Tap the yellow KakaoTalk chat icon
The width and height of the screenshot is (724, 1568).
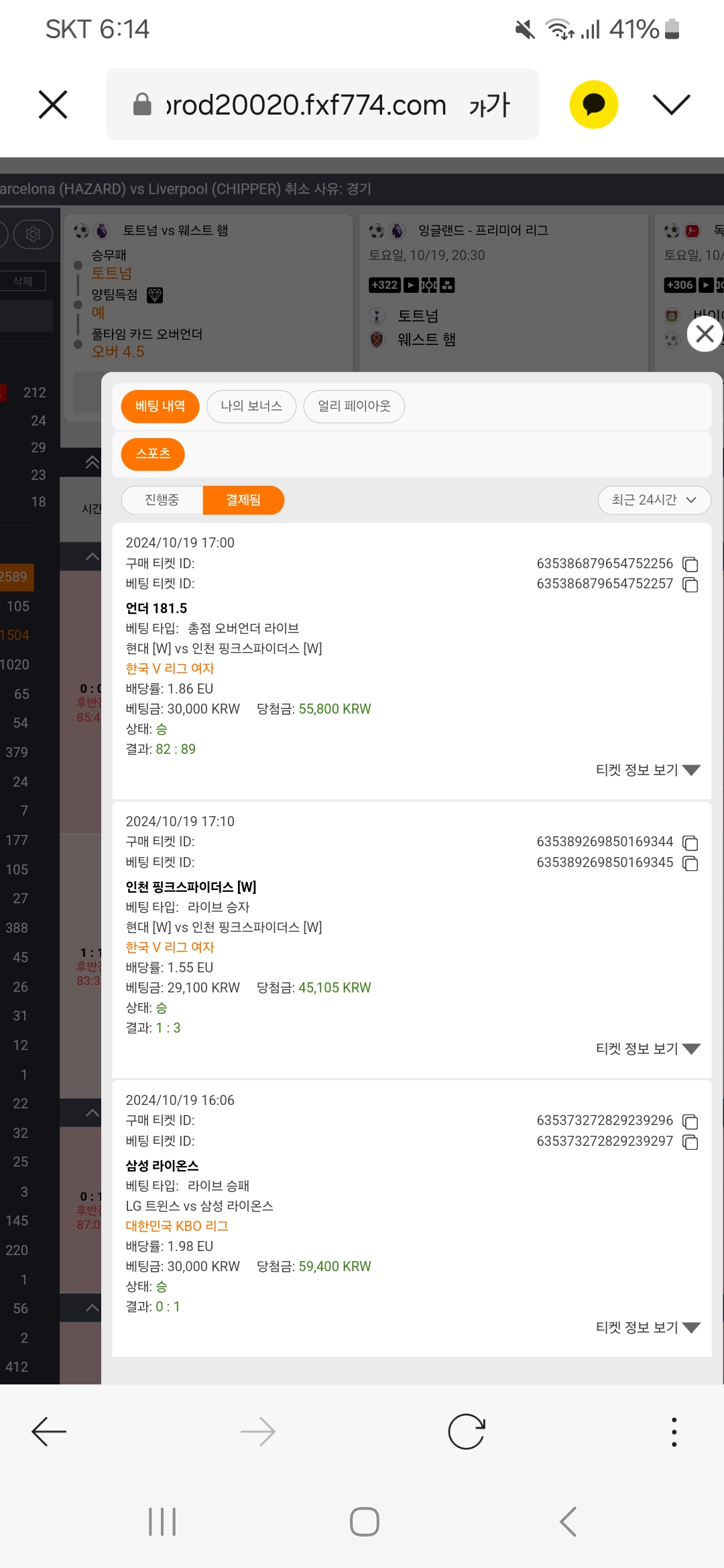593,105
